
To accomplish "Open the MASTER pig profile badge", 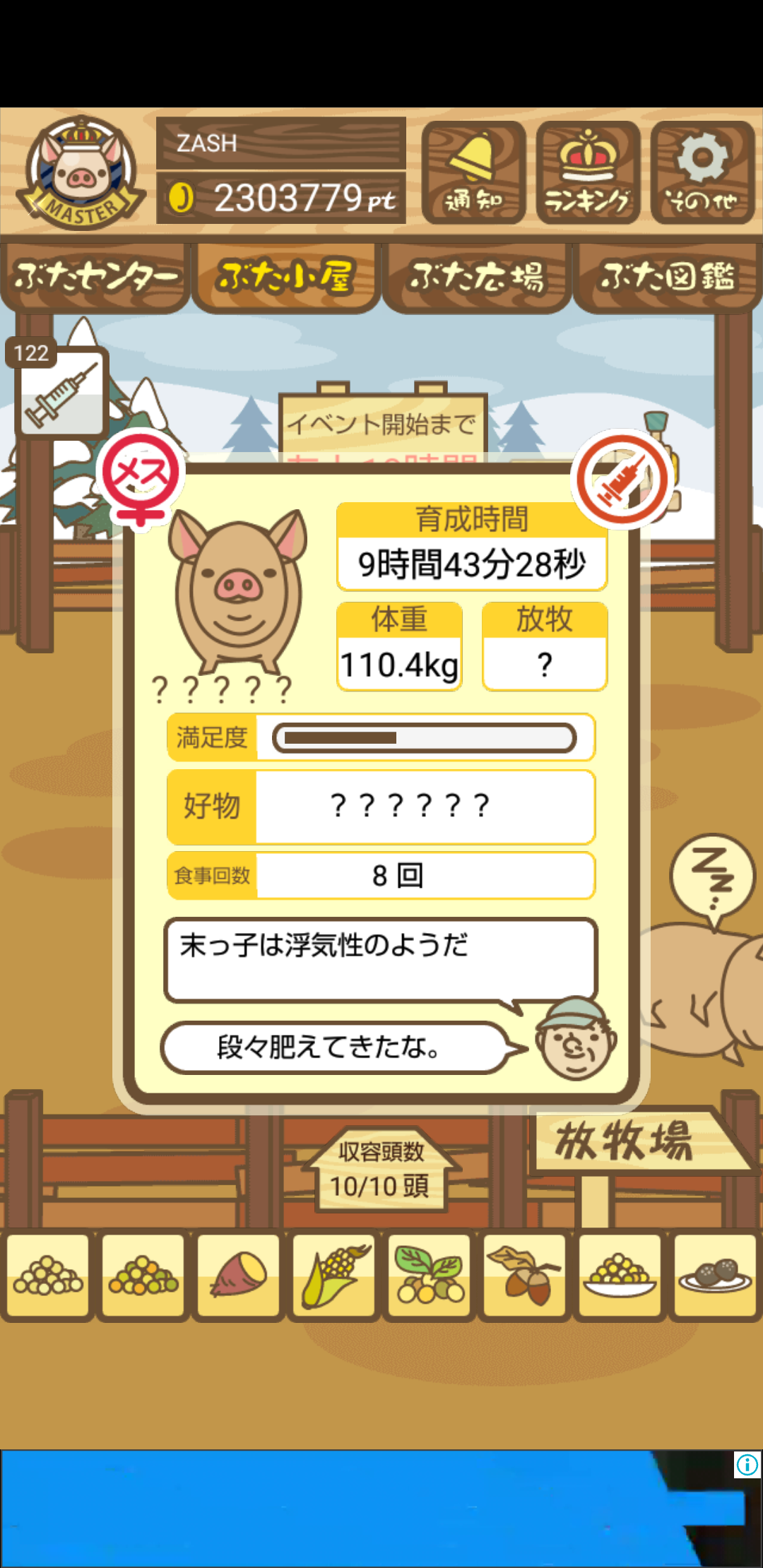I will [81, 172].
